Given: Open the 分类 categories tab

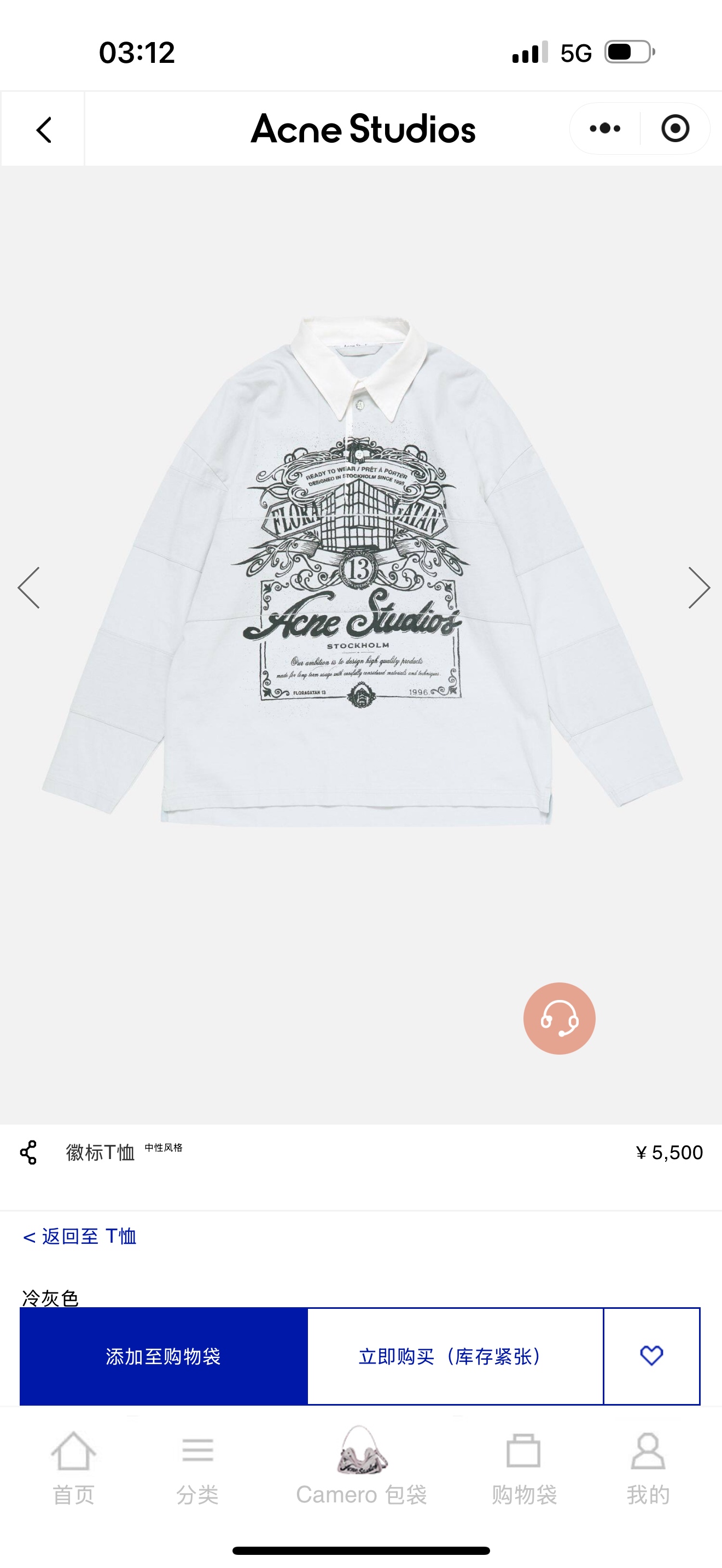Looking at the screenshot, I should (197, 1467).
